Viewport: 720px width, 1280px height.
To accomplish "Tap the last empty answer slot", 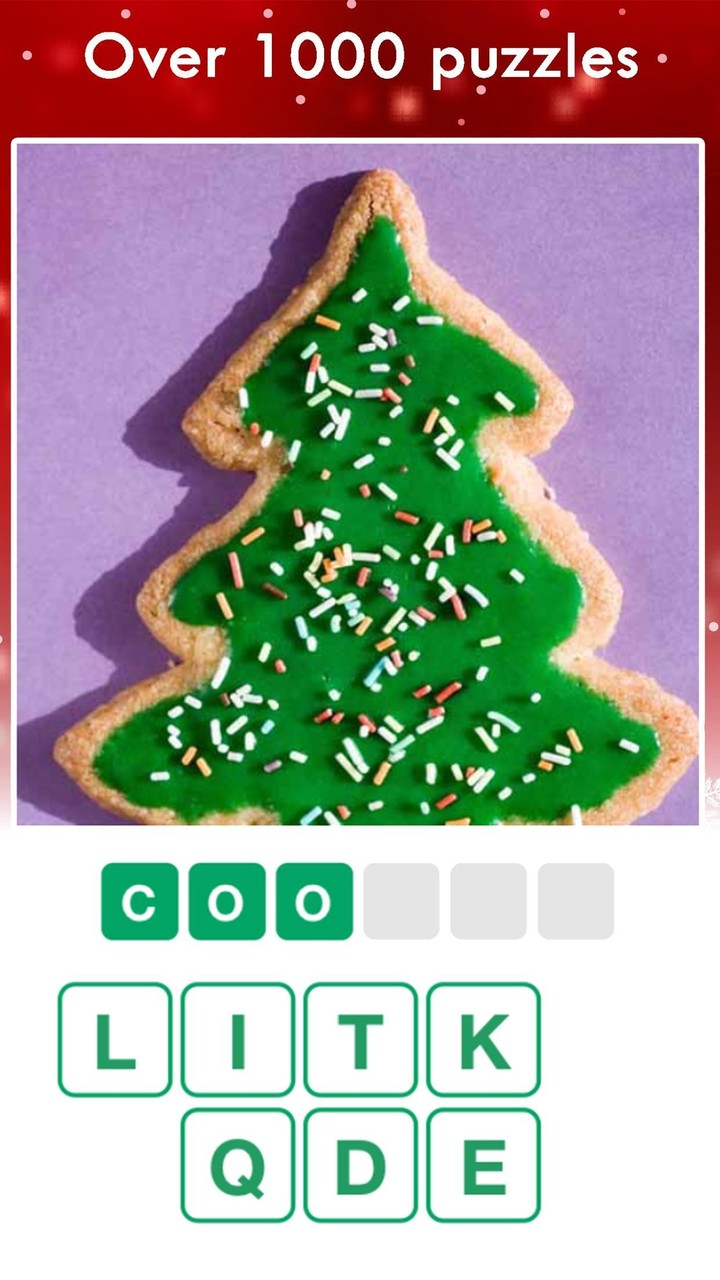I will pyautogui.click(x=575, y=900).
